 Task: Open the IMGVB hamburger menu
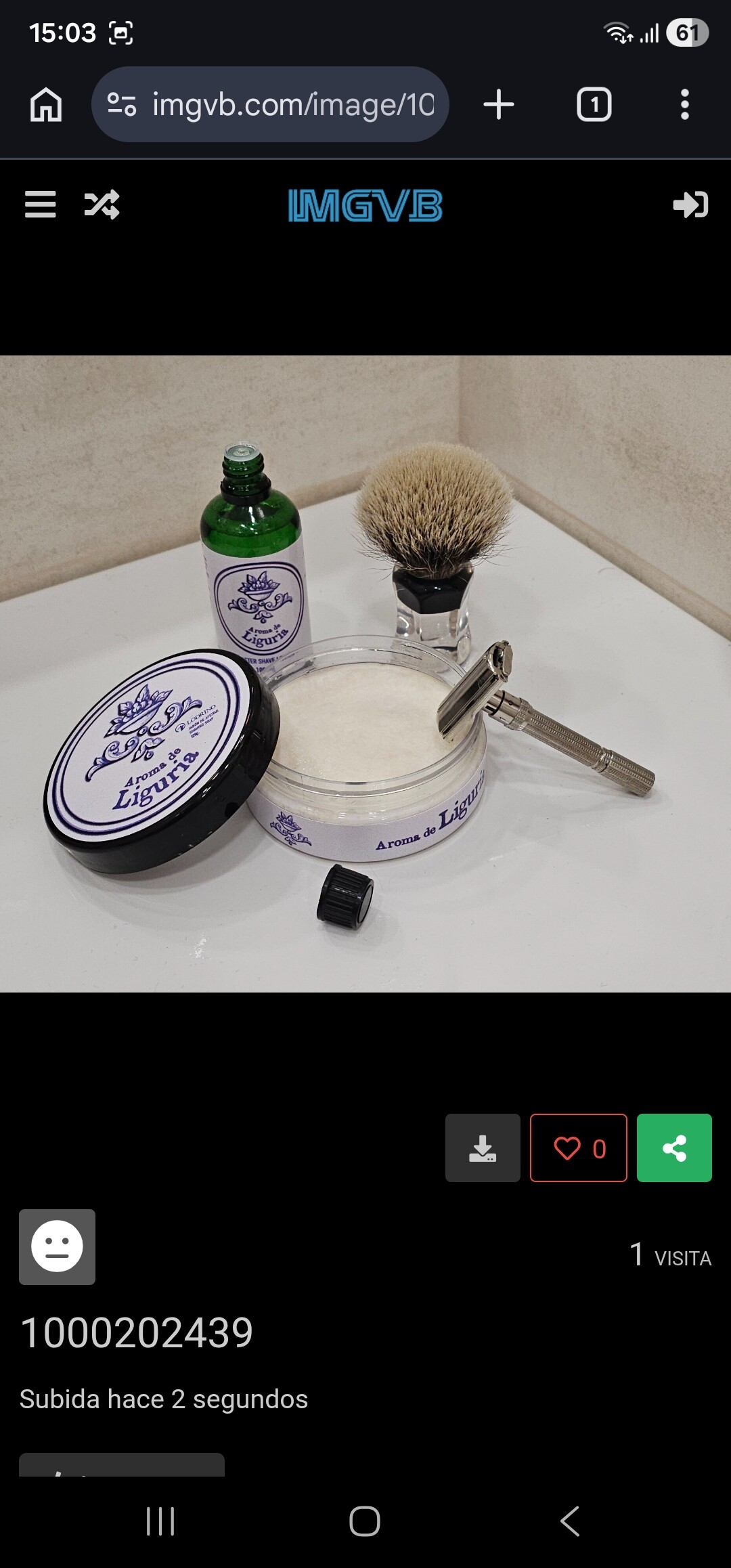coord(41,204)
